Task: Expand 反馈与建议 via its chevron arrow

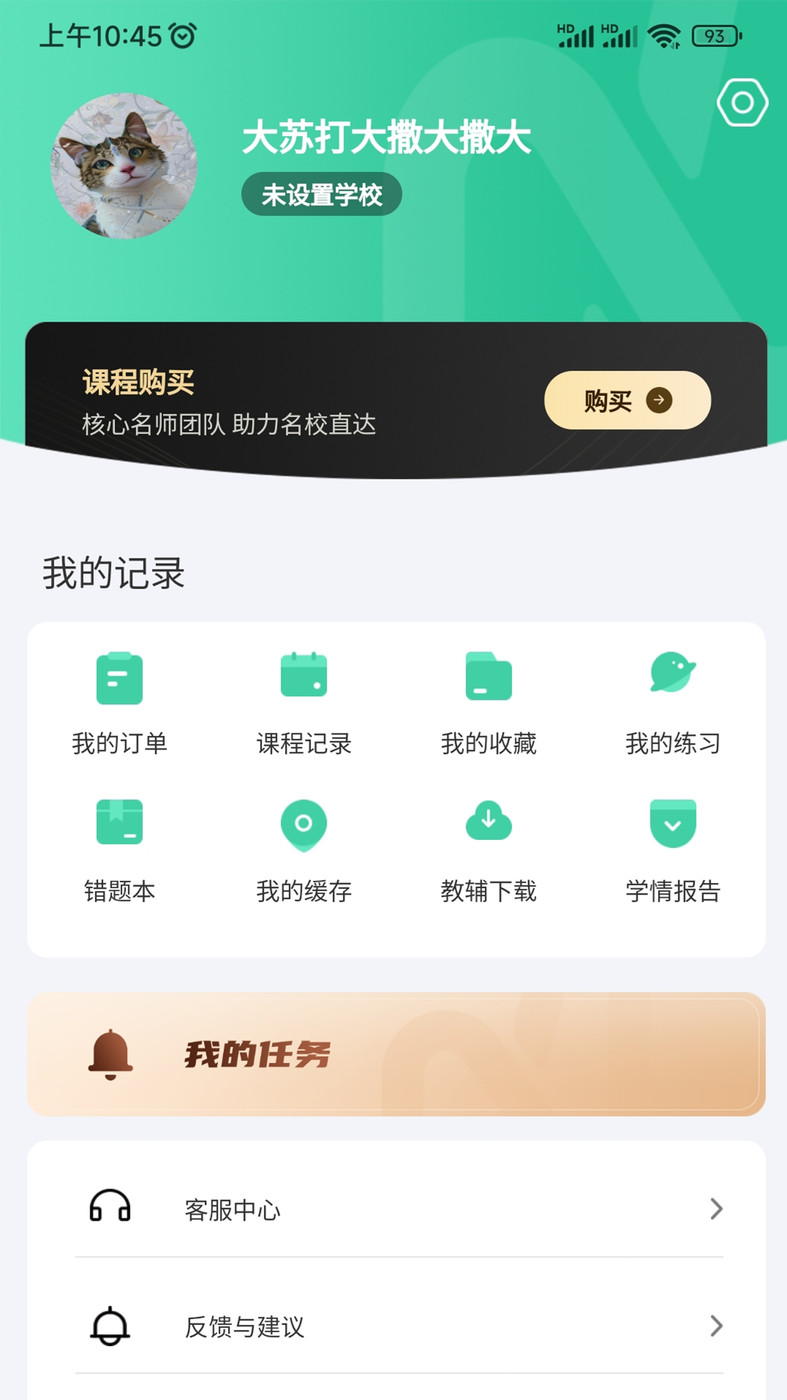Action: coord(716,1327)
